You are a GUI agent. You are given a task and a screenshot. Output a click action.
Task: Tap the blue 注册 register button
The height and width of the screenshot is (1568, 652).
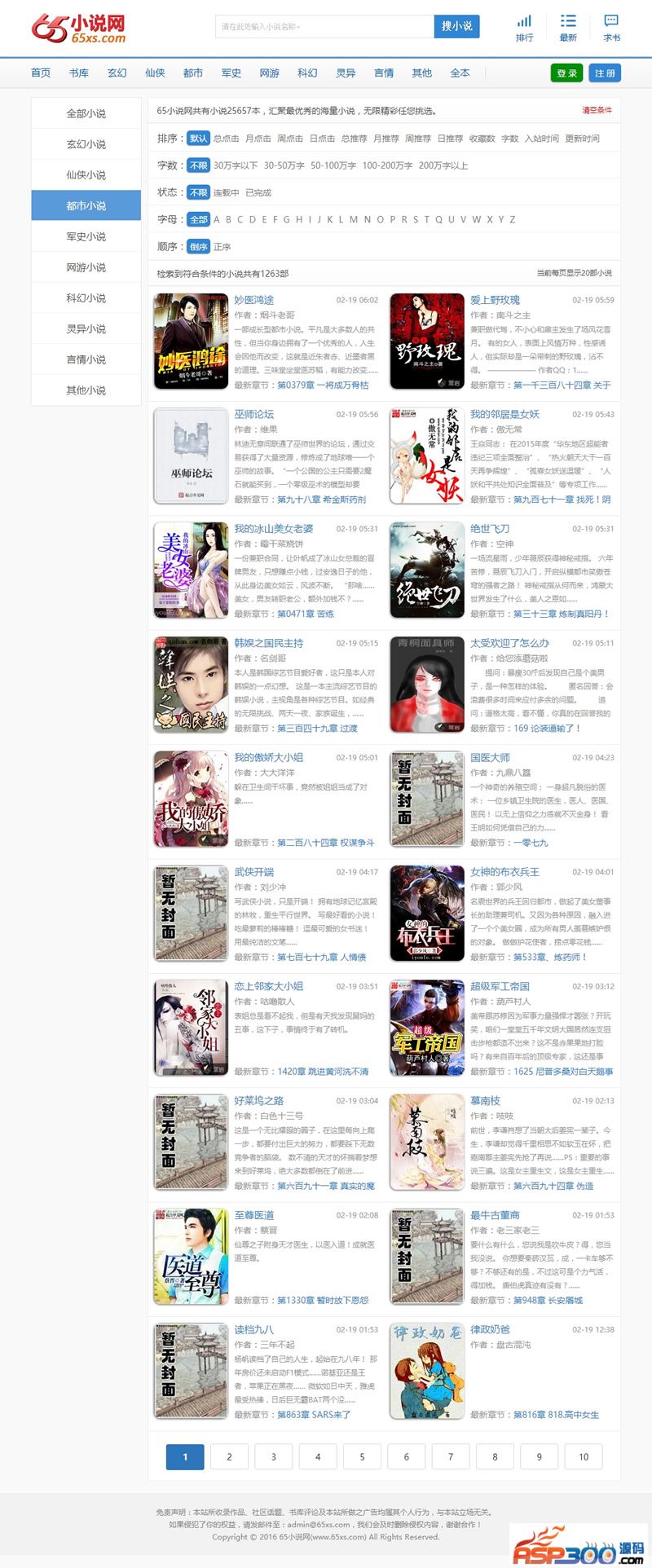pos(605,73)
